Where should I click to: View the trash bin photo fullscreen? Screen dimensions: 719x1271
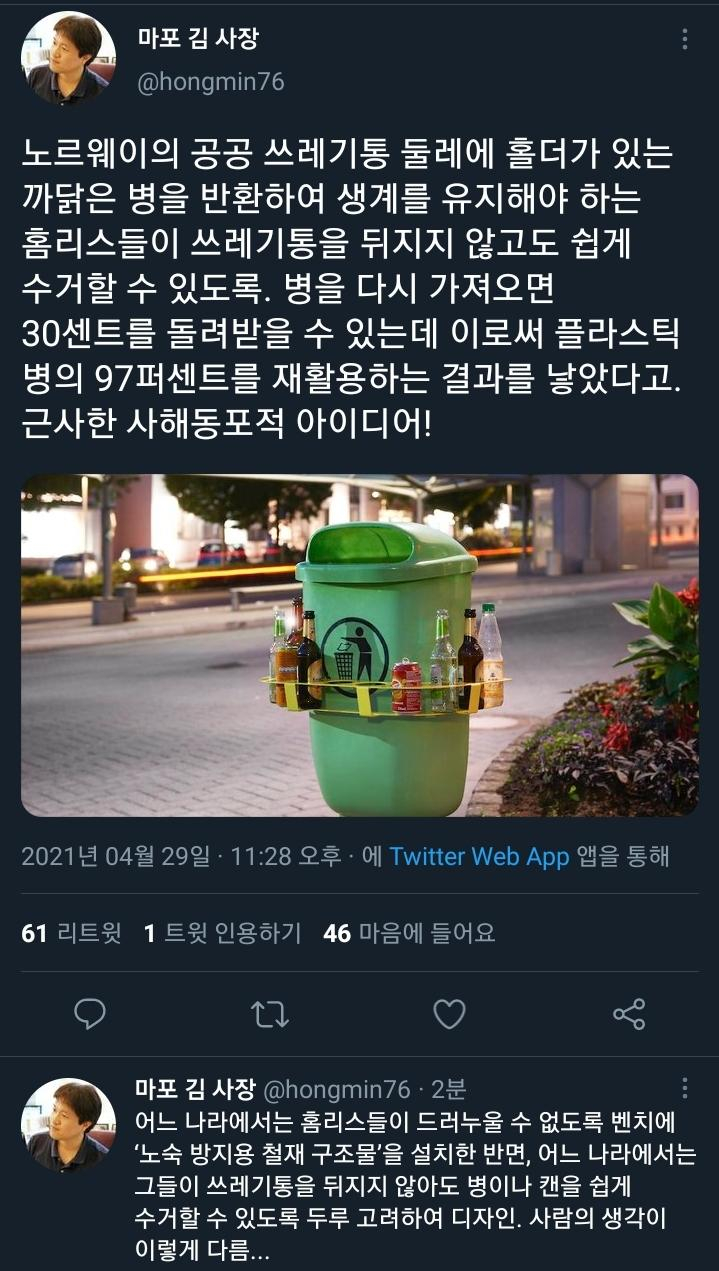359,645
